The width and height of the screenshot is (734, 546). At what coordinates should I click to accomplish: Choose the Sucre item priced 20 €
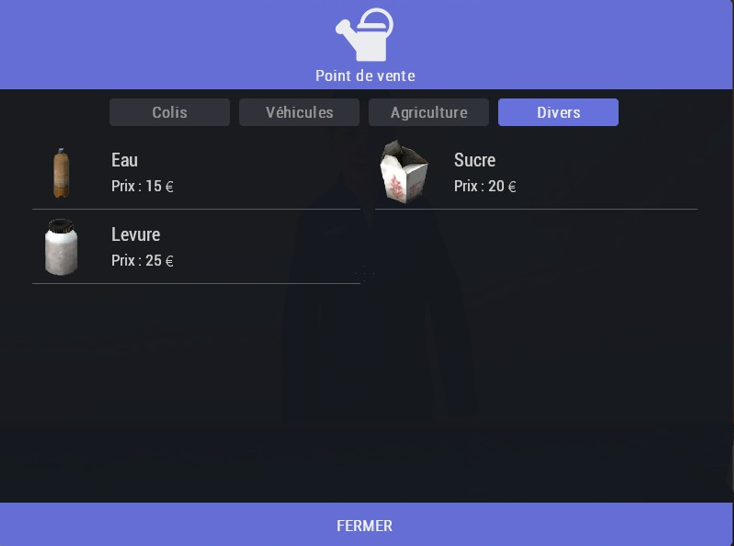pos(536,172)
